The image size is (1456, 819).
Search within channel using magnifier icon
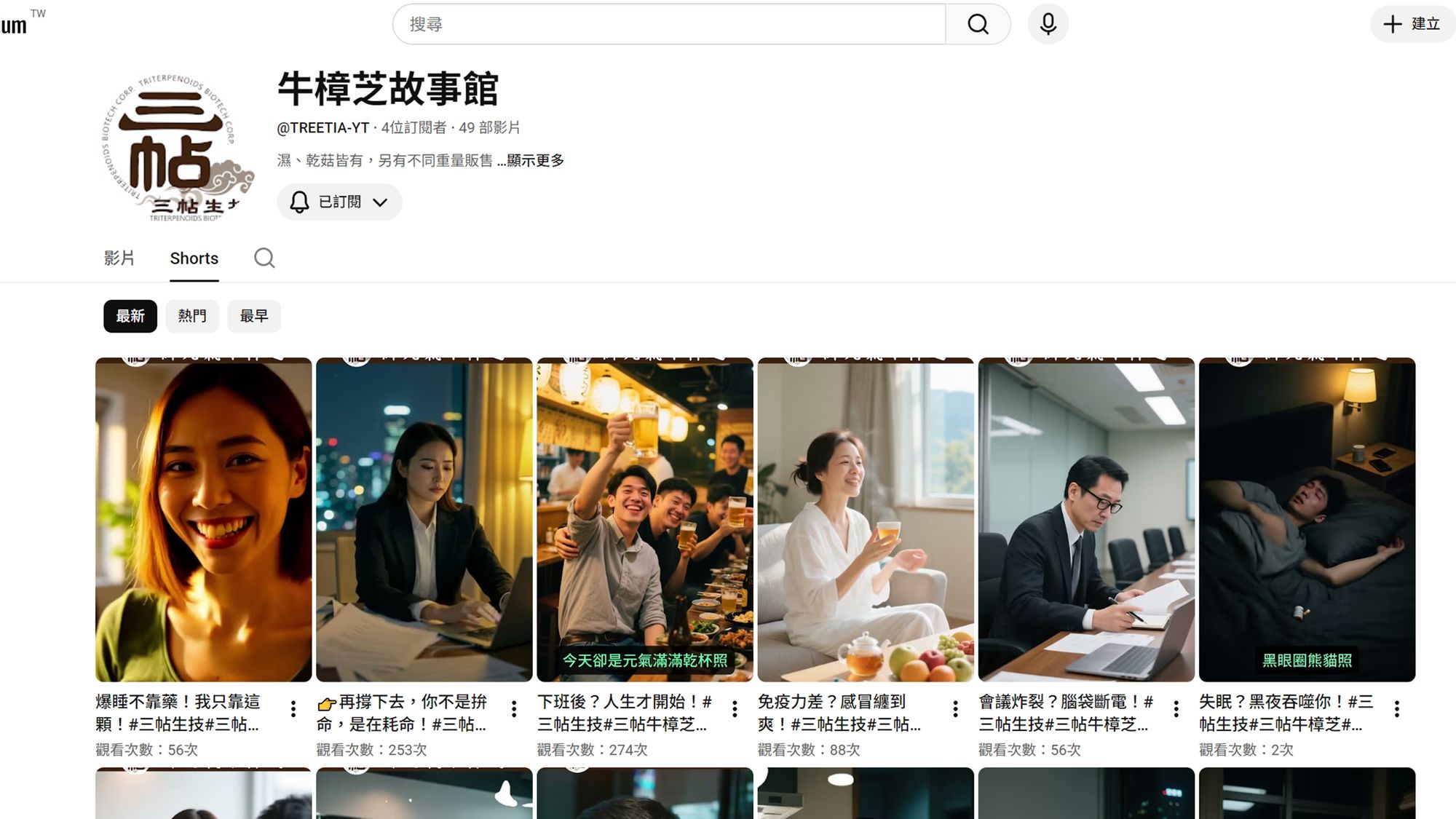[x=264, y=258]
